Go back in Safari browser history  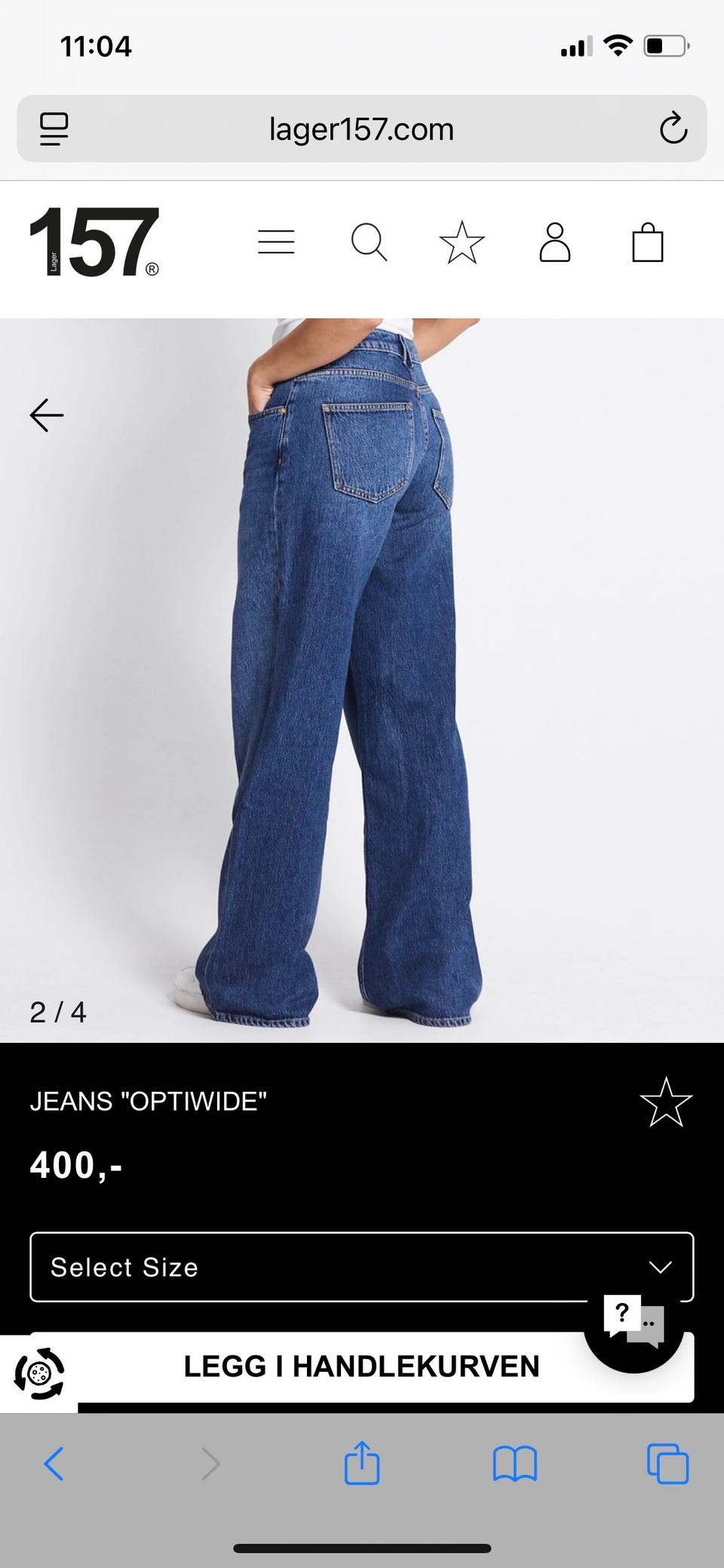click(x=54, y=1465)
